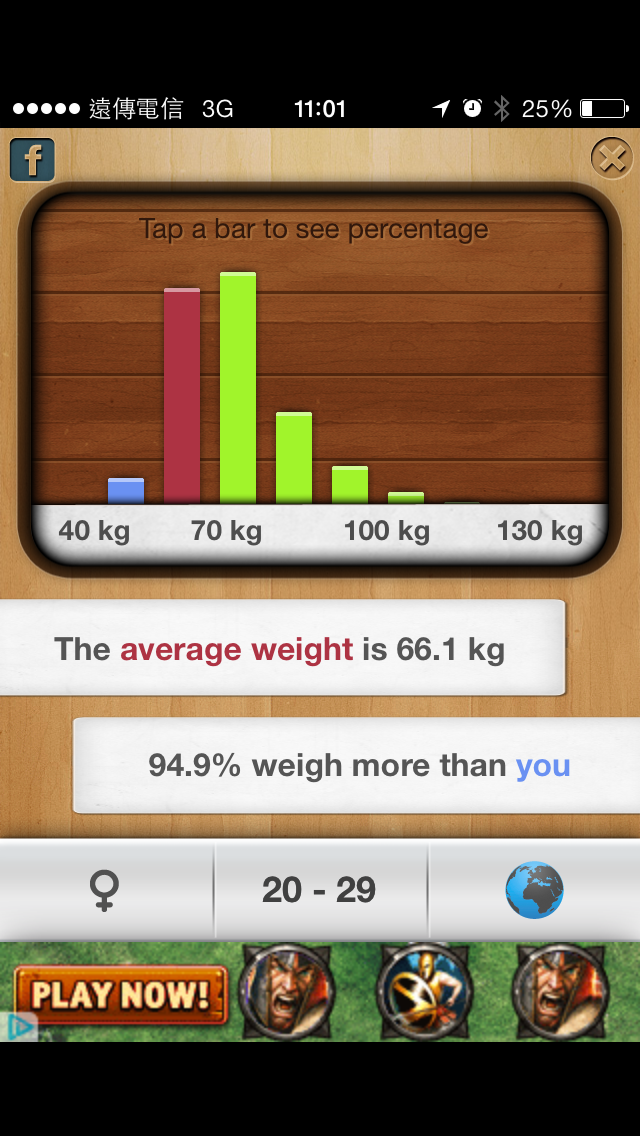
Task: Tap the small blue bar for your weight
Action: (x=126, y=491)
